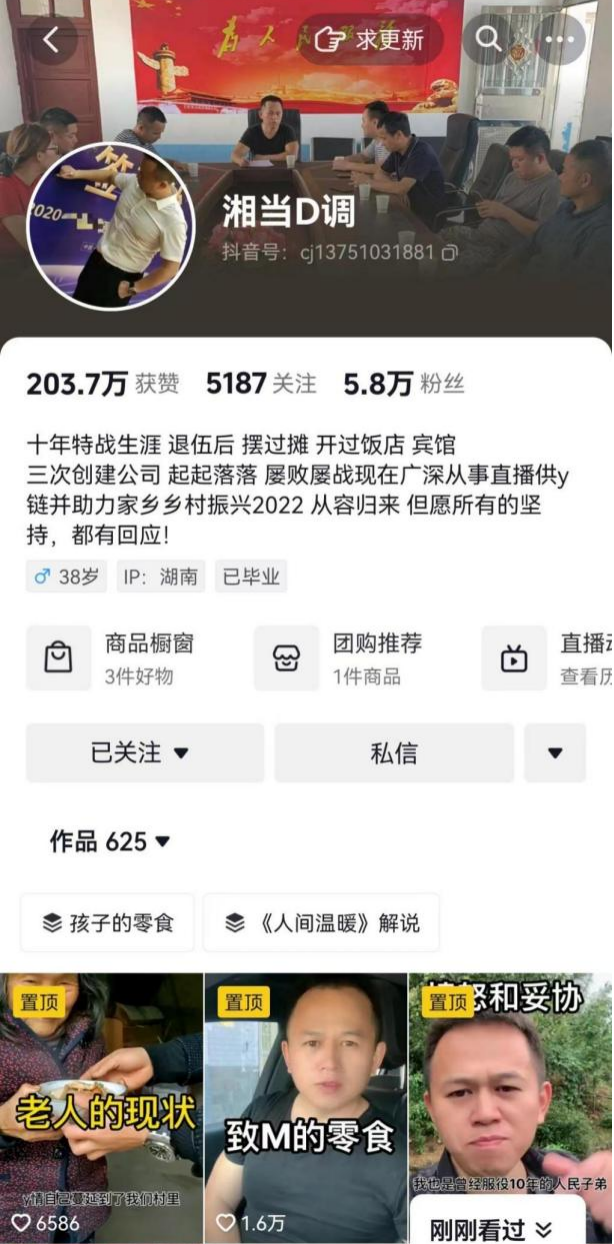Viewport: 614px width, 1244px height.
Task: Send a private message via 私信
Action: (x=394, y=753)
